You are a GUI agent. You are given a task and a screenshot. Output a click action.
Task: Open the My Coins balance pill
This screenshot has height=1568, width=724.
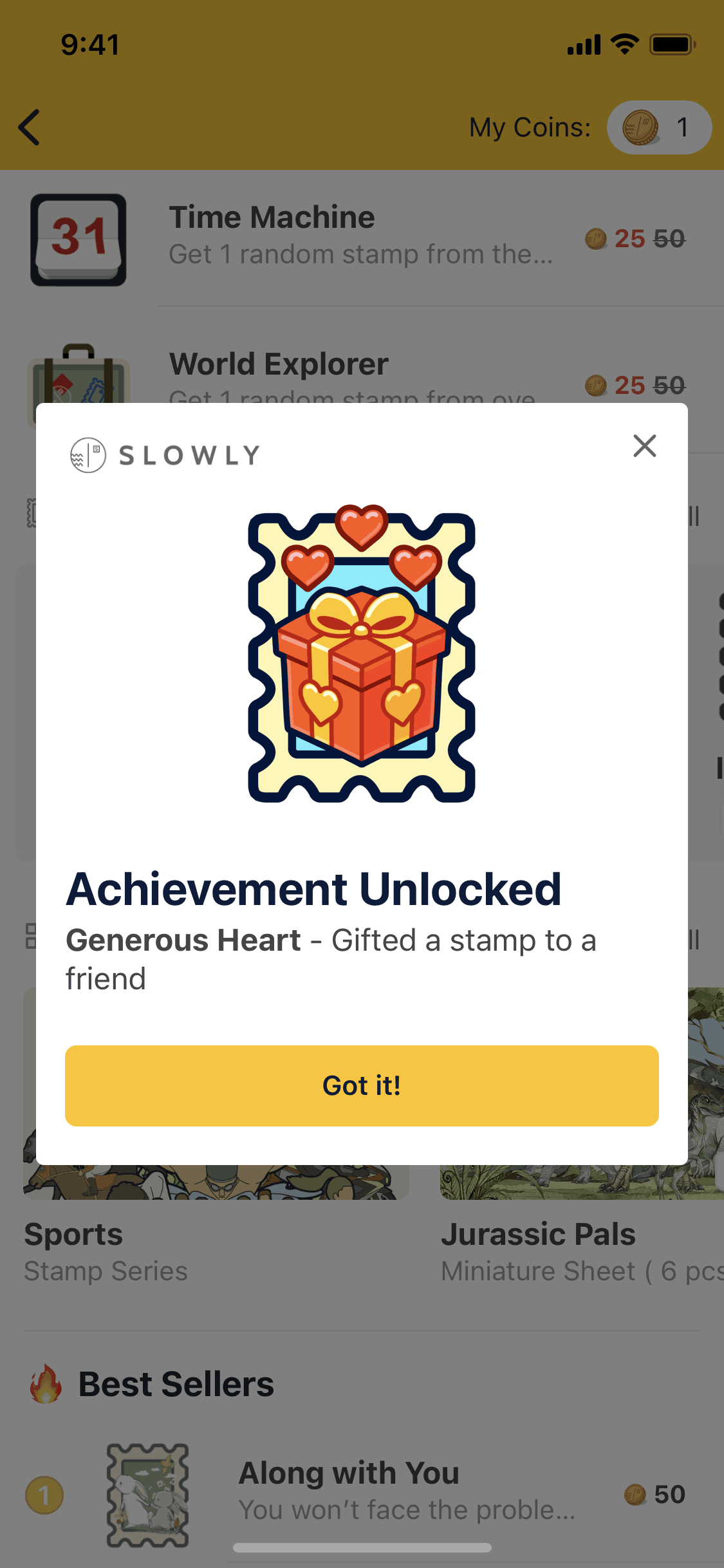pos(658,127)
